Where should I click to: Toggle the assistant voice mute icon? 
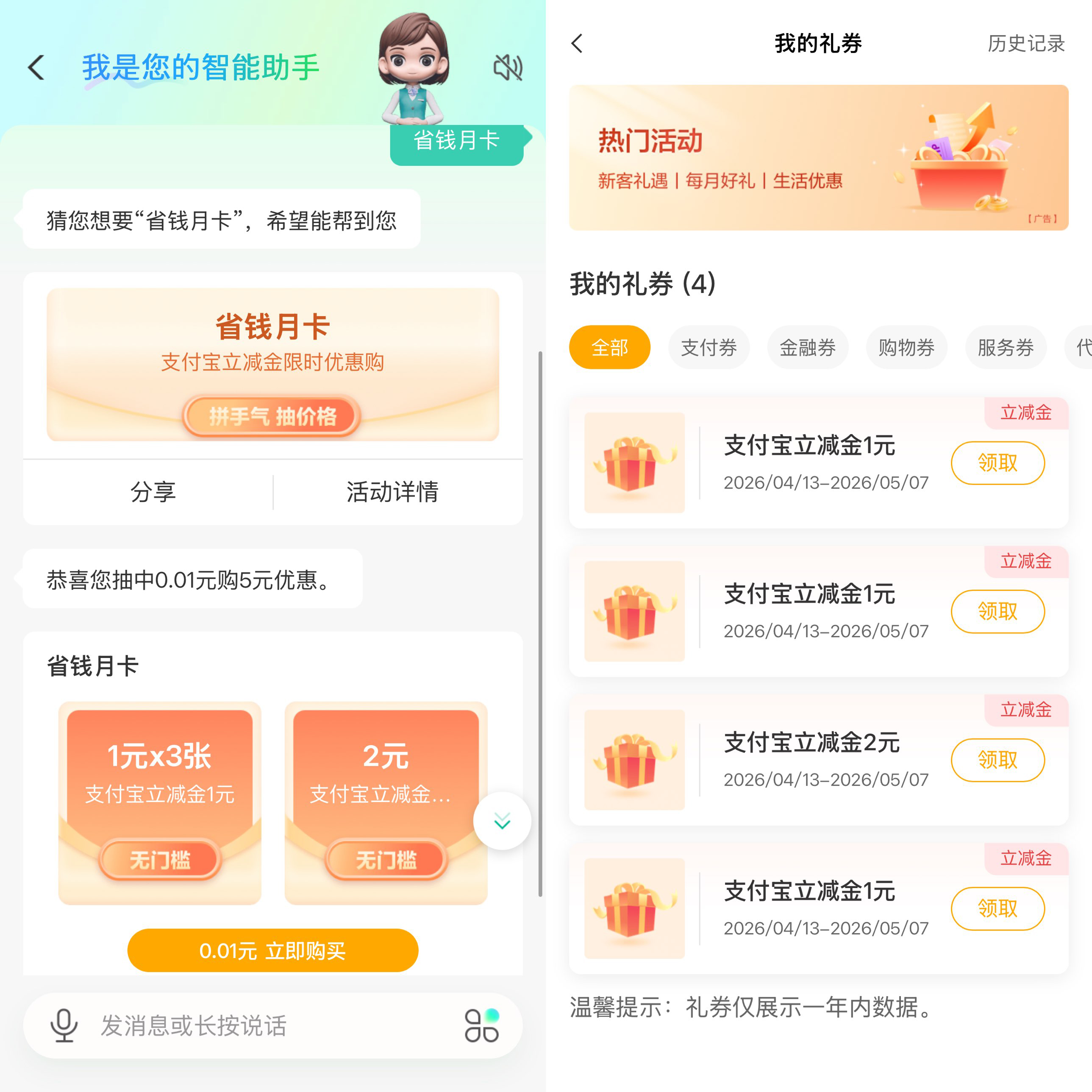click(x=508, y=68)
